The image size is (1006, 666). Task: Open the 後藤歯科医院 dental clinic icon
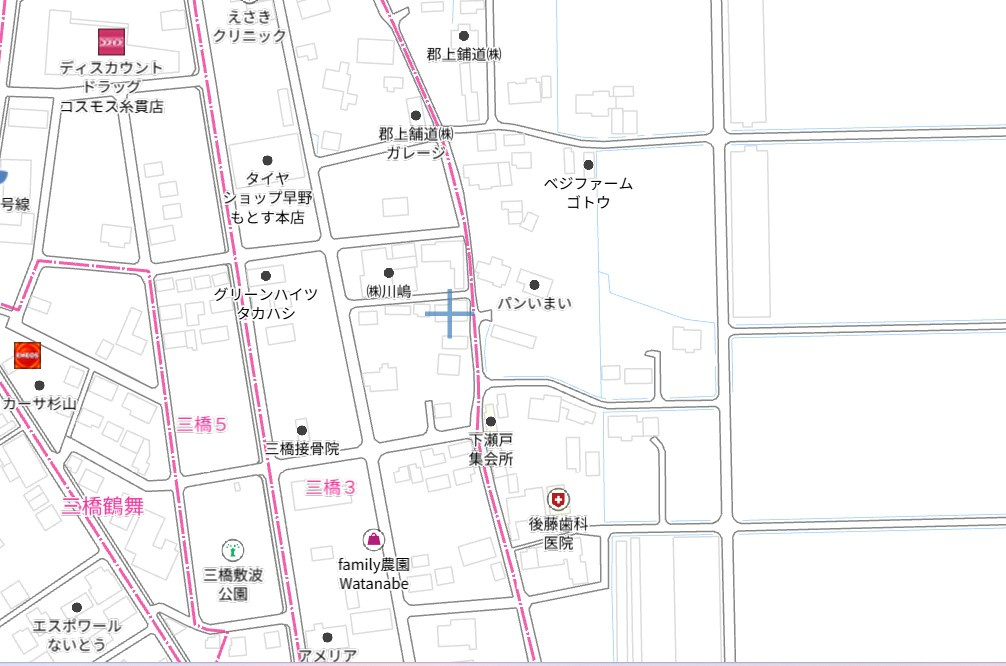(x=558, y=499)
